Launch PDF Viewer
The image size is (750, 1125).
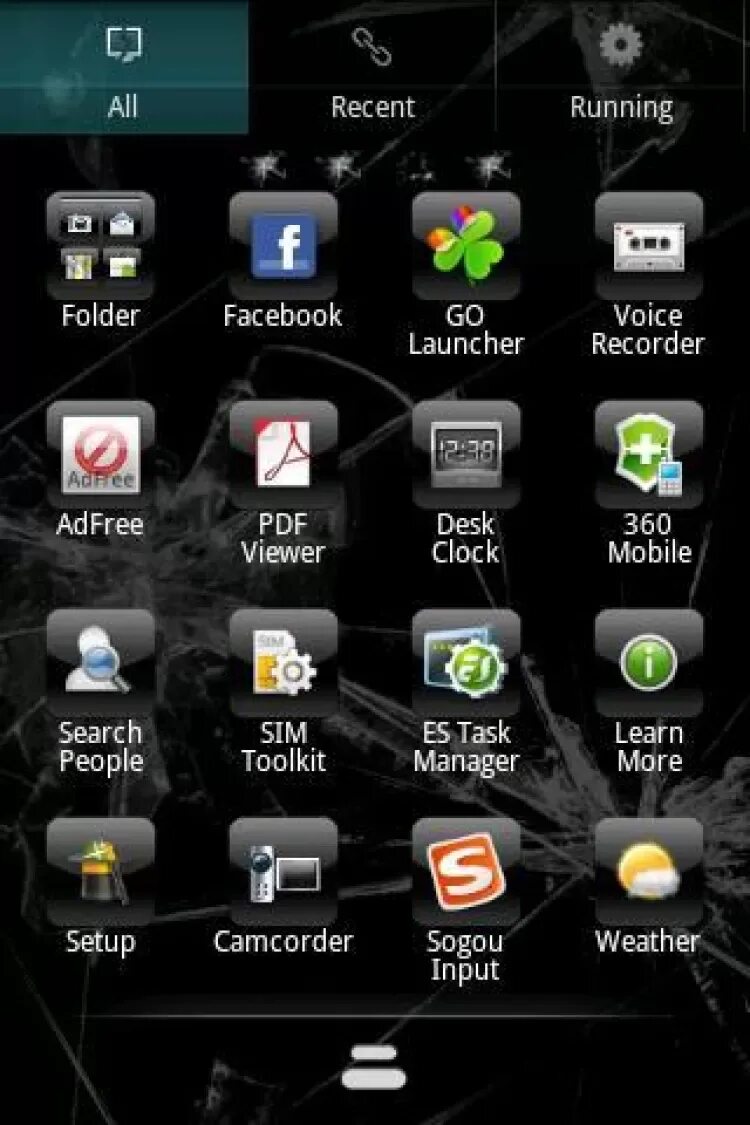click(283, 455)
